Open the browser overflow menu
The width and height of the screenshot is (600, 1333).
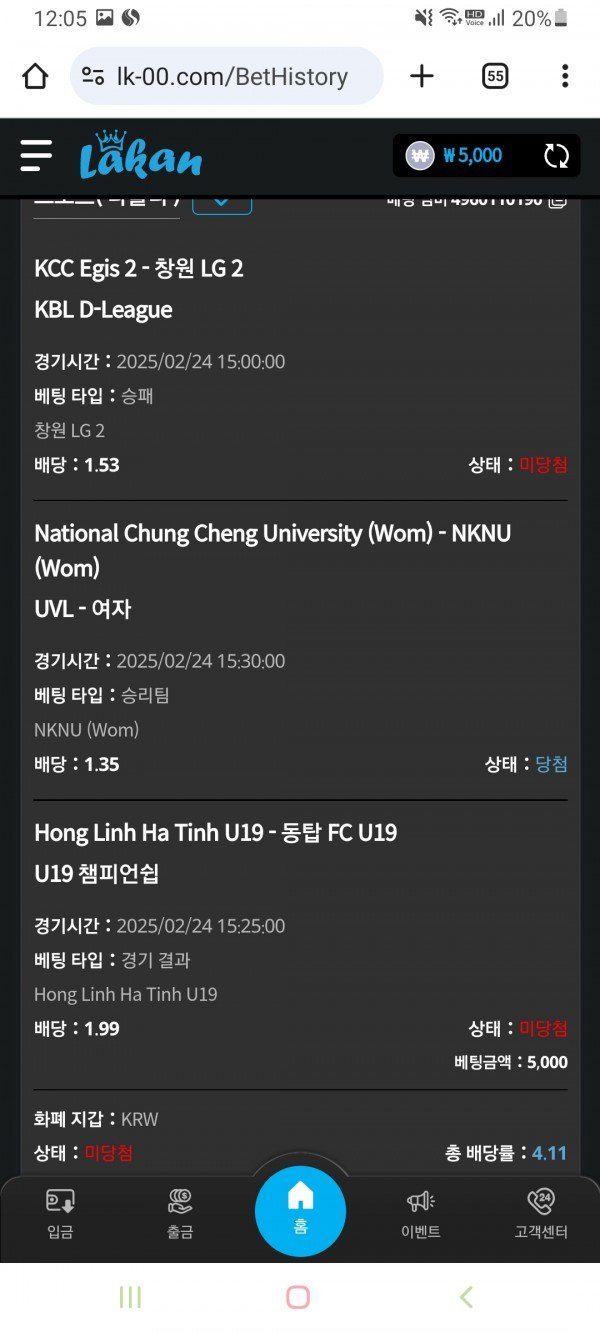[565, 76]
